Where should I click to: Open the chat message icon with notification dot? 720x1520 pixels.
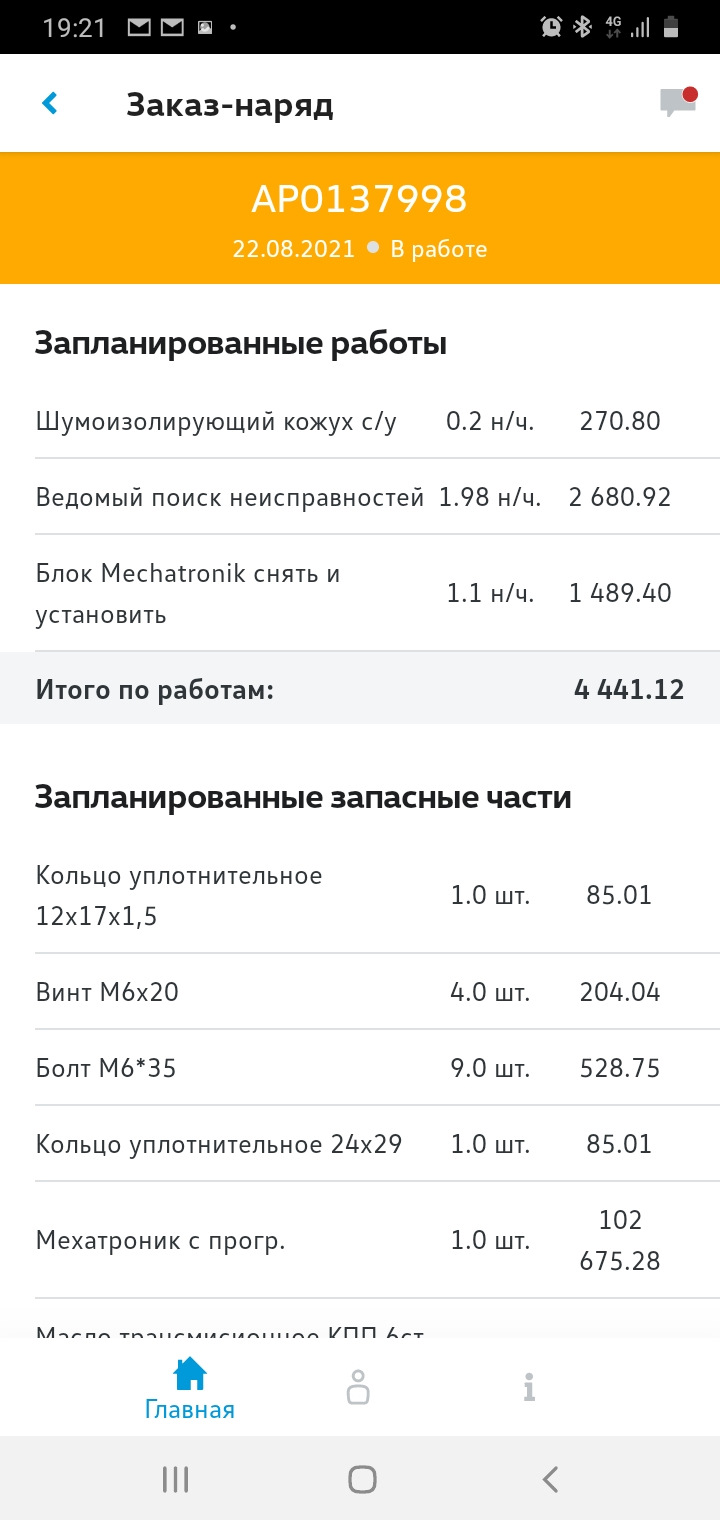tap(678, 99)
